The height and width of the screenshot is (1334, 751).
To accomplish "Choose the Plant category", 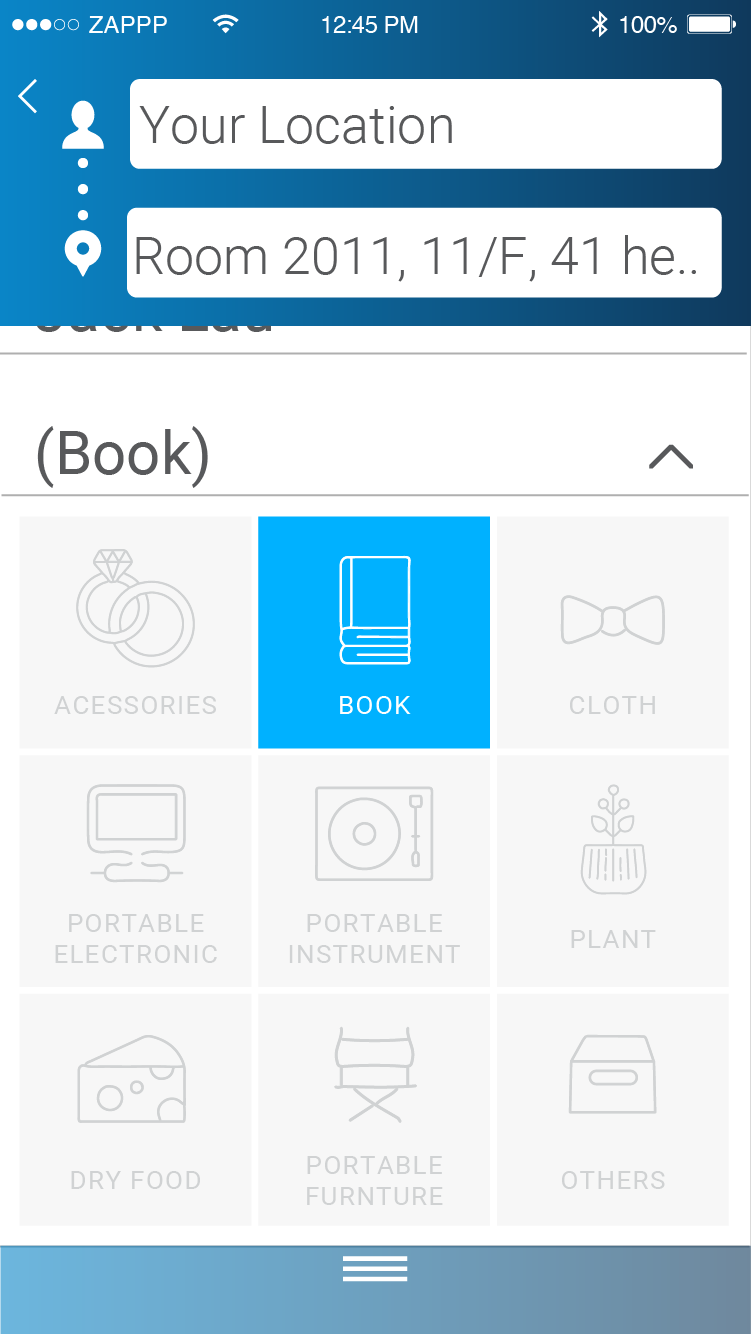I will (x=613, y=871).
